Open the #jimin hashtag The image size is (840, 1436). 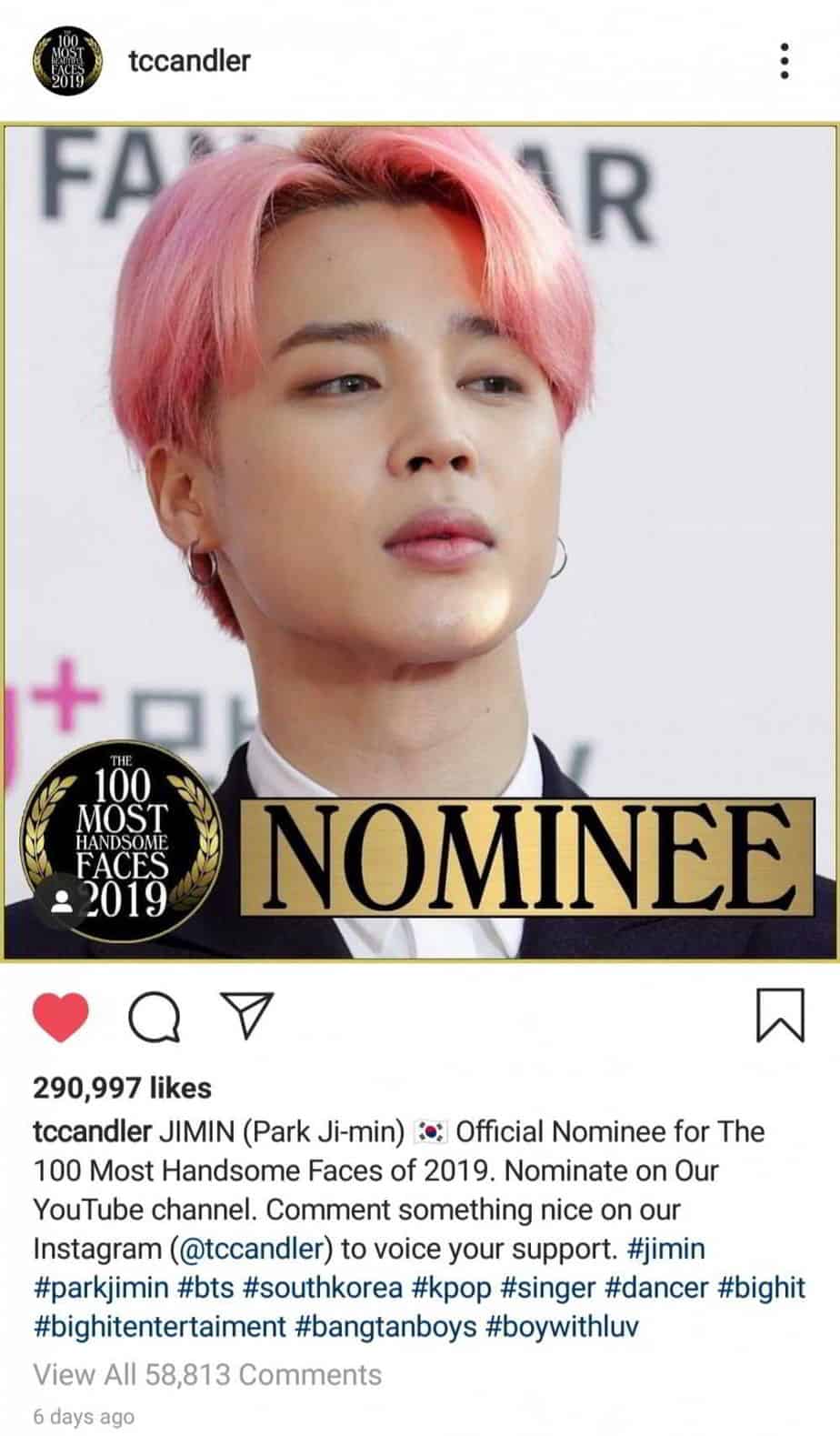pos(666,1249)
